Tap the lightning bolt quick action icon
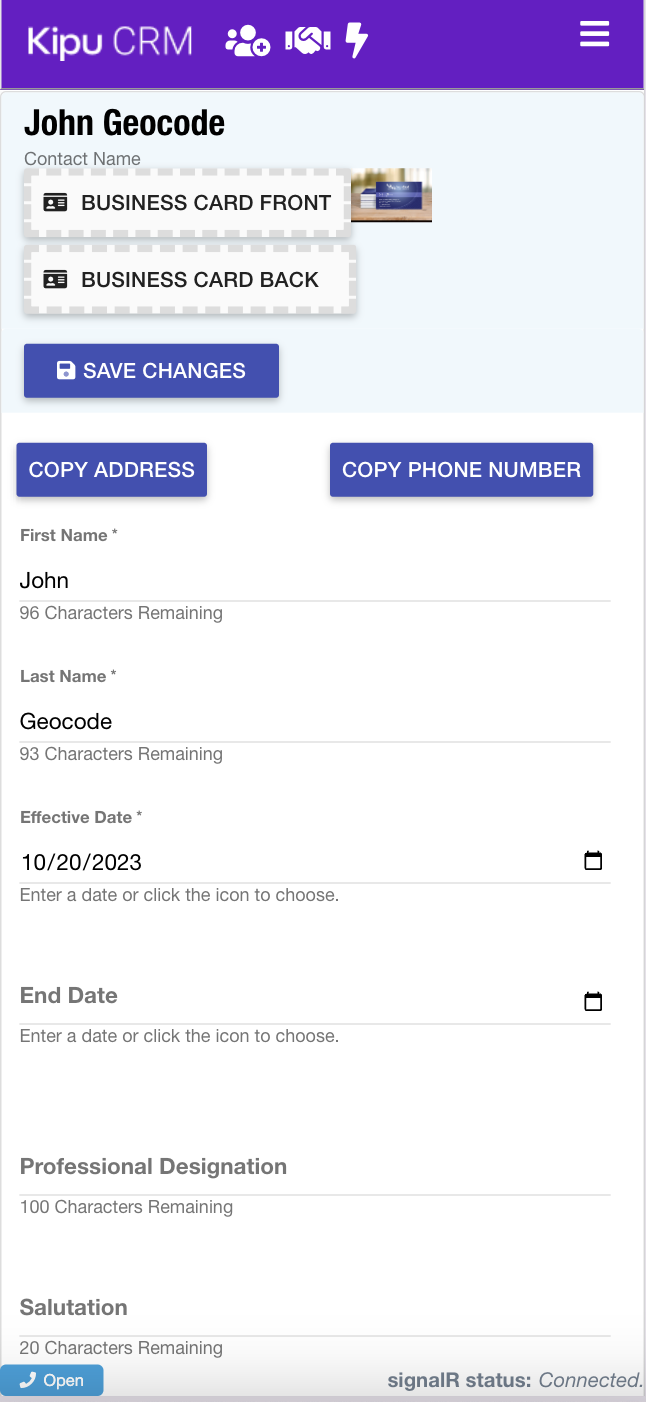This screenshot has height=1402, width=646. [x=357, y=41]
